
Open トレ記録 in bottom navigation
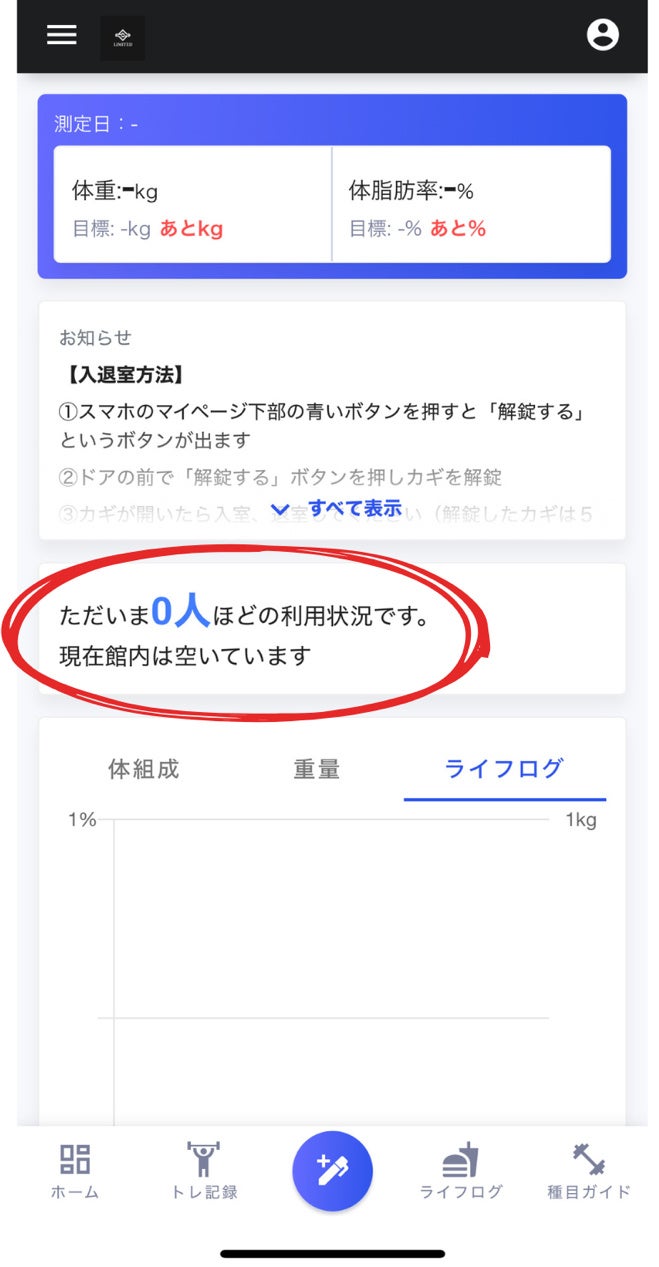click(x=204, y=1172)
